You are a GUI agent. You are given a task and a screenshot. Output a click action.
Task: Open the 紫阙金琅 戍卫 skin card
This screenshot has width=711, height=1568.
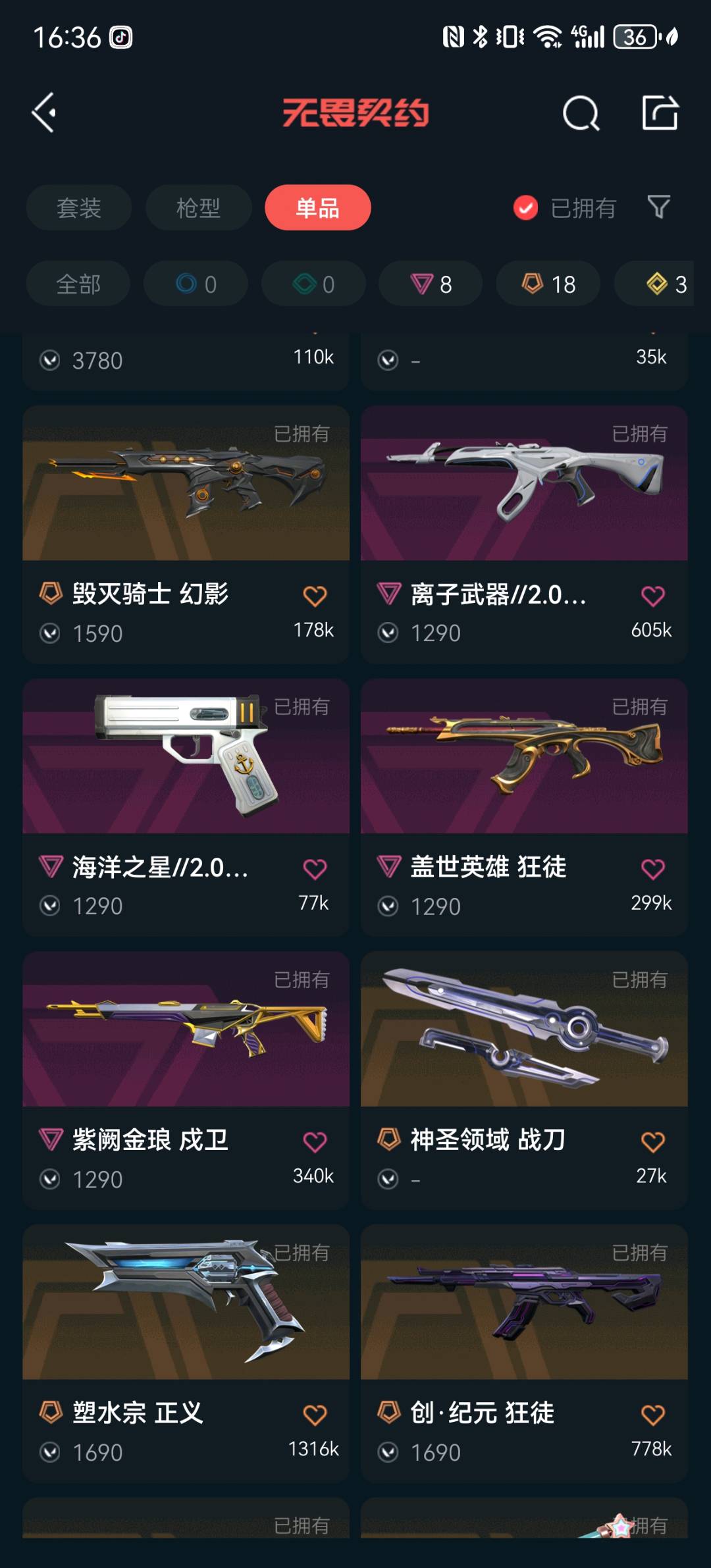[x=186, y=1080]
